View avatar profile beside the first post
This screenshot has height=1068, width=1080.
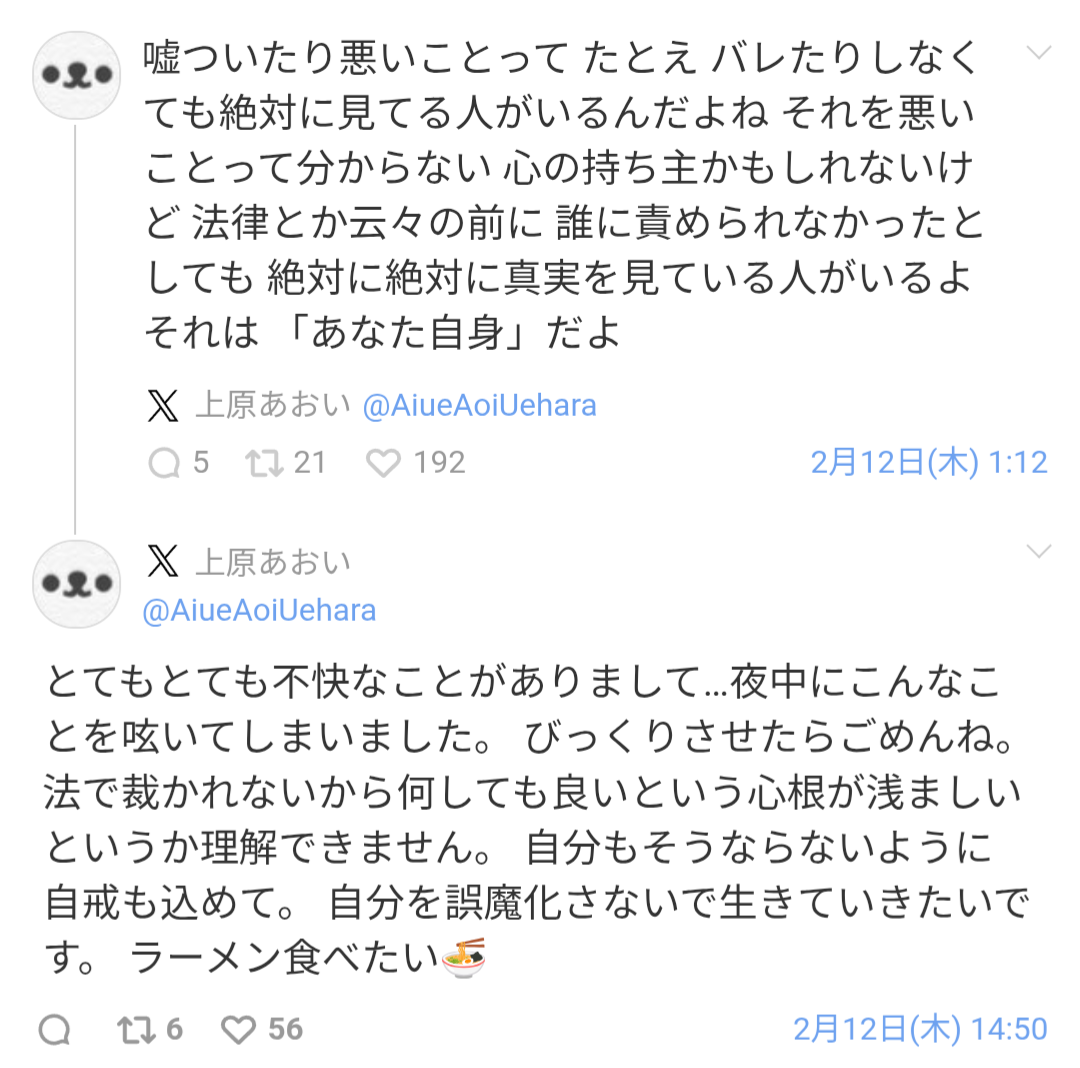(77, 76)
